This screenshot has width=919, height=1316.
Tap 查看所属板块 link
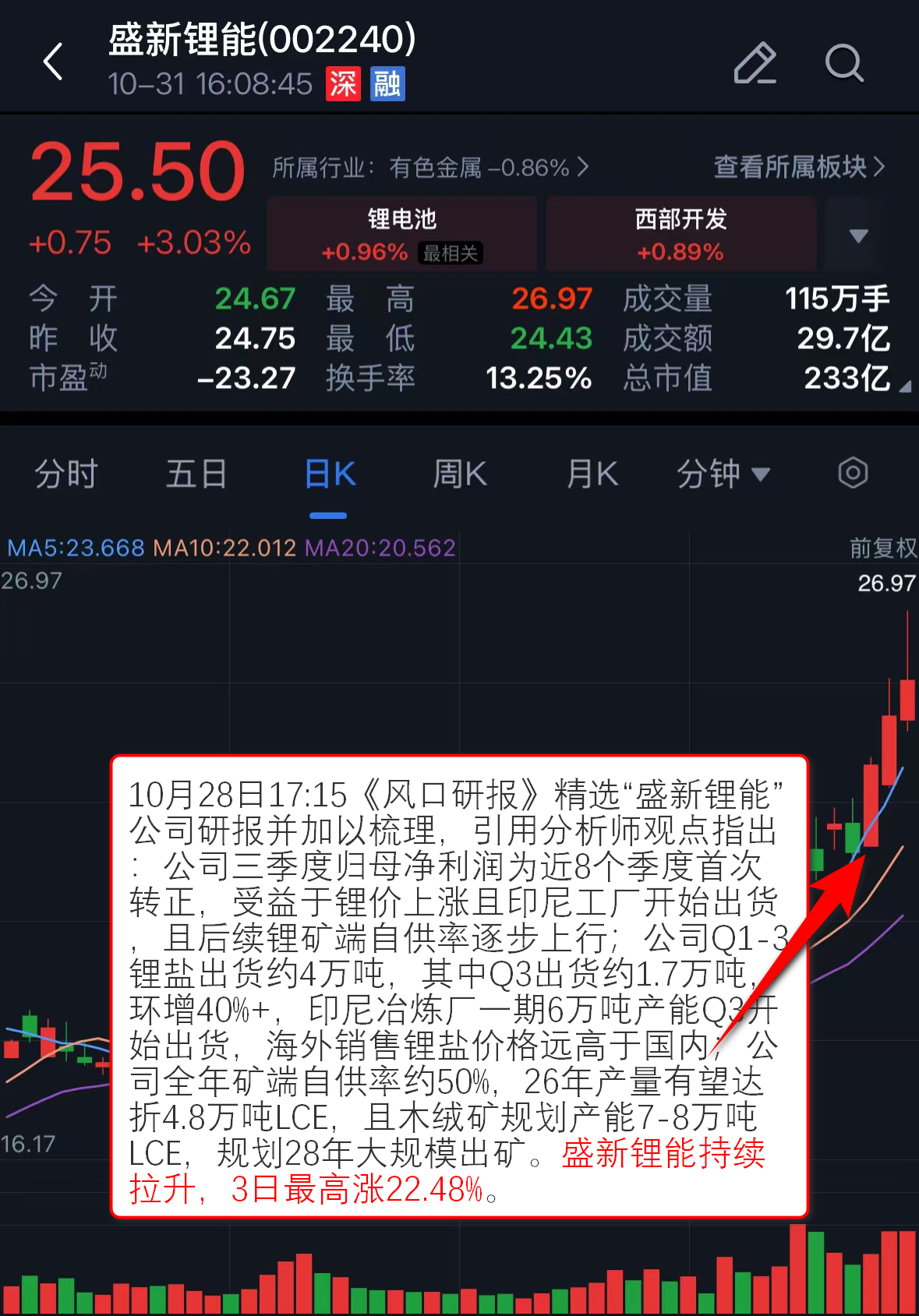(x=799, y=167)
